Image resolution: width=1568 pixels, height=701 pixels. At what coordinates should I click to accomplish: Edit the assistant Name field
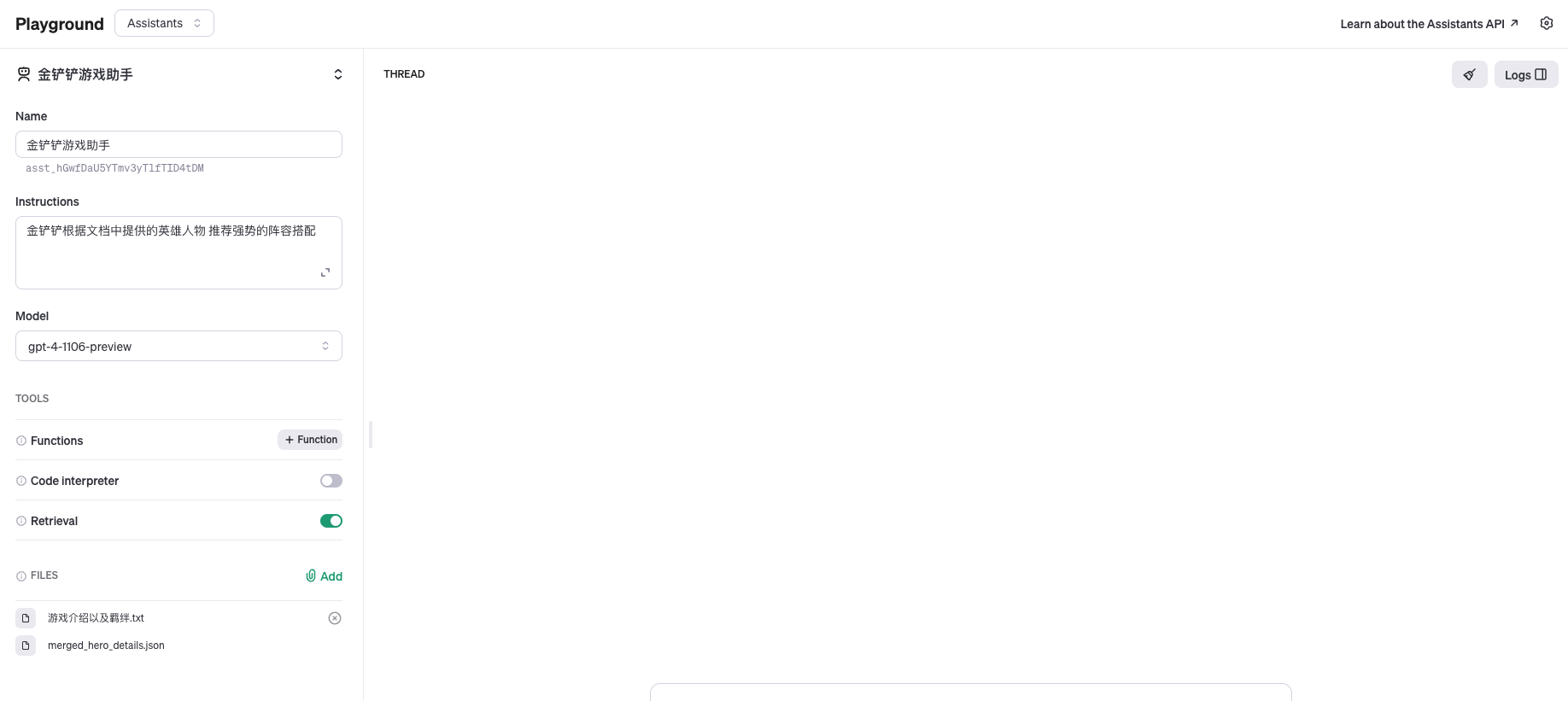(178, 144)
